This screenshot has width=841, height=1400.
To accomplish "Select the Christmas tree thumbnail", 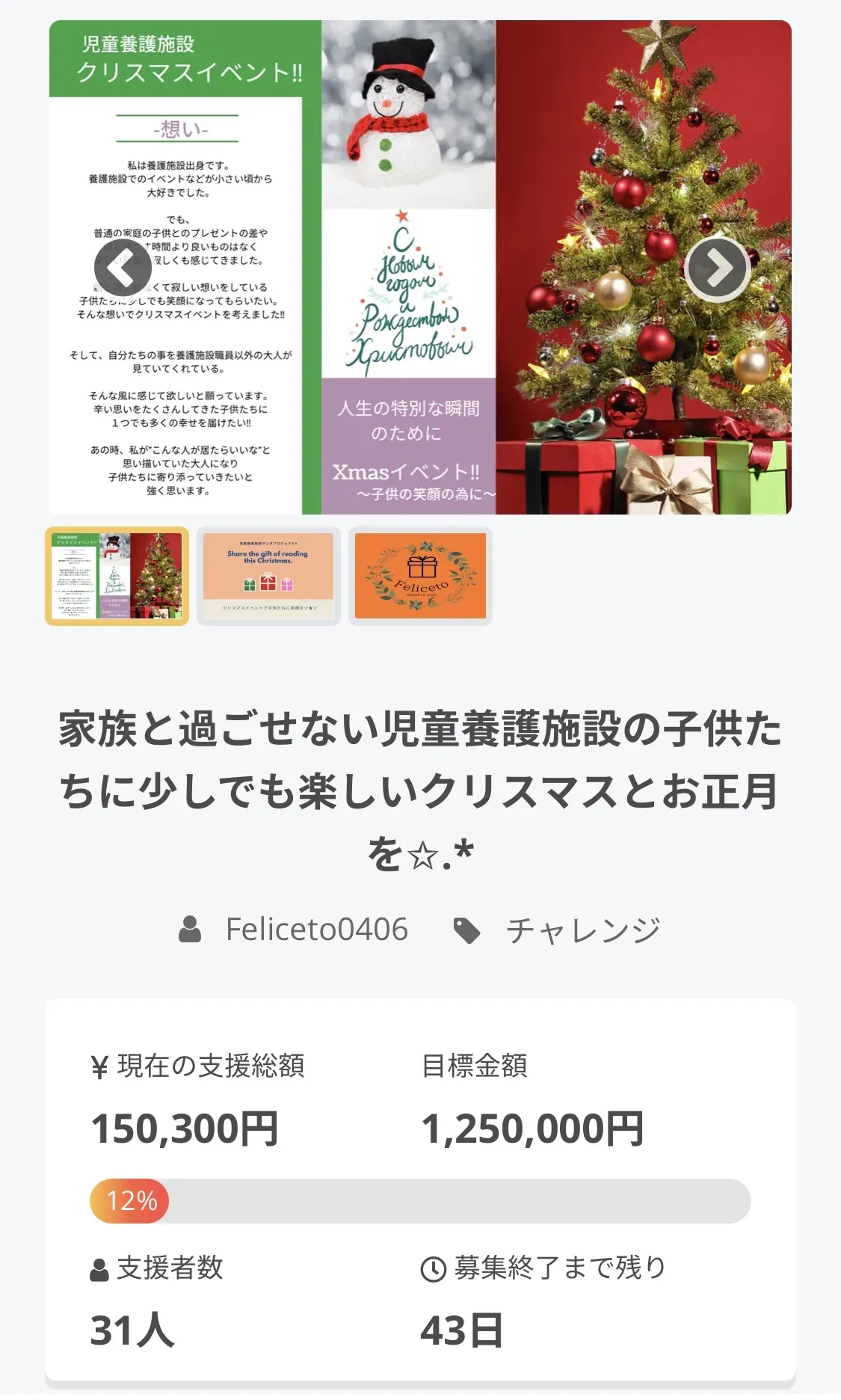I will [117, 576].
